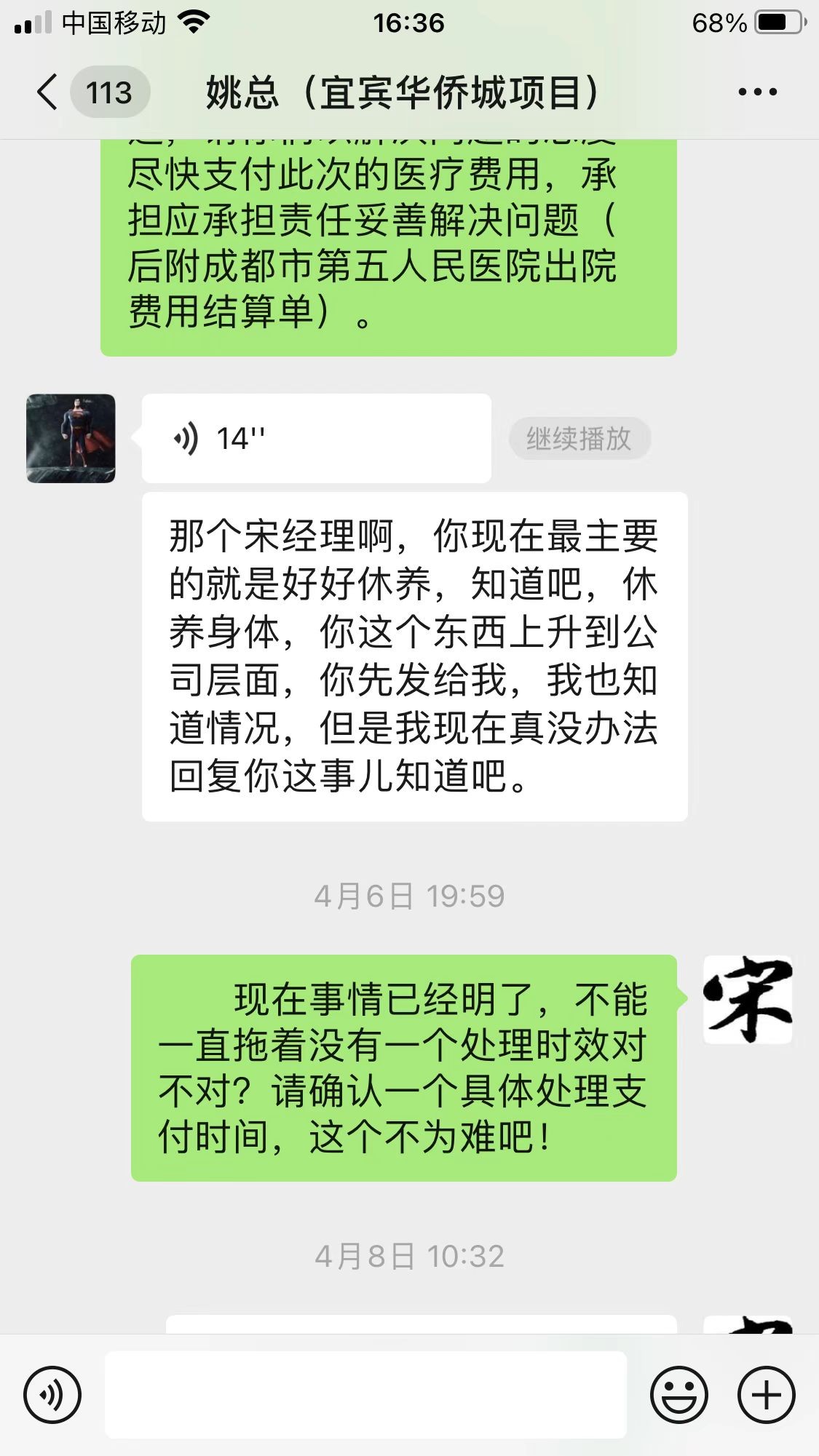Switch to voice input mode
This screenshot has height=1456, width=819.
tap(52, 1395)
